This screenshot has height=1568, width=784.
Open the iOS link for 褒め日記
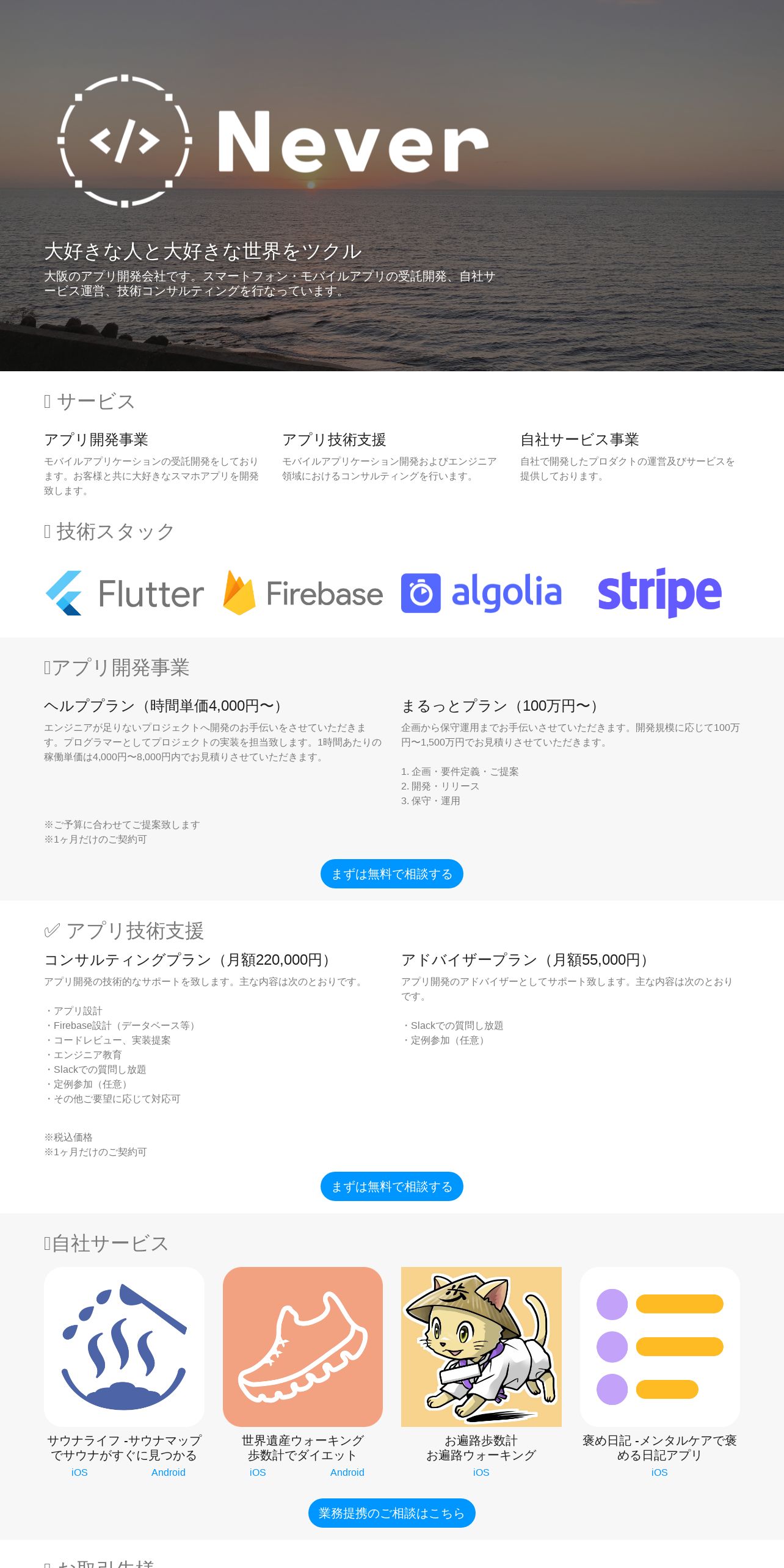pyautogui.click(x=659, y=1472)
